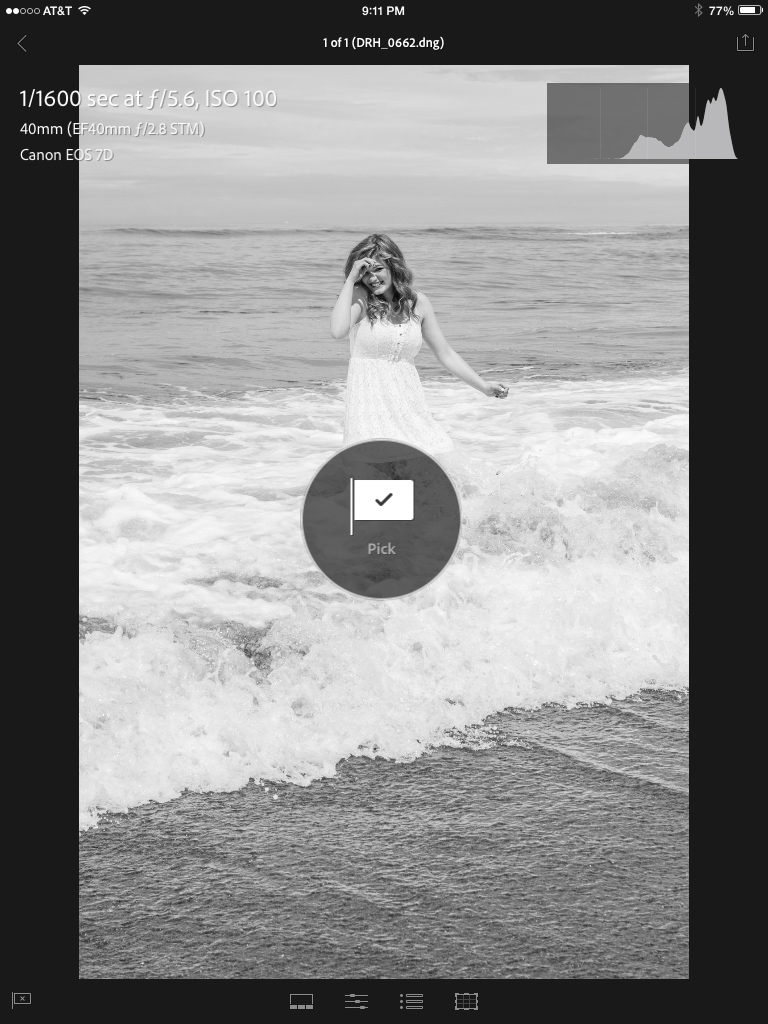Open the crop tool
Viewport: 768px width, 1024px height.
466,1001
